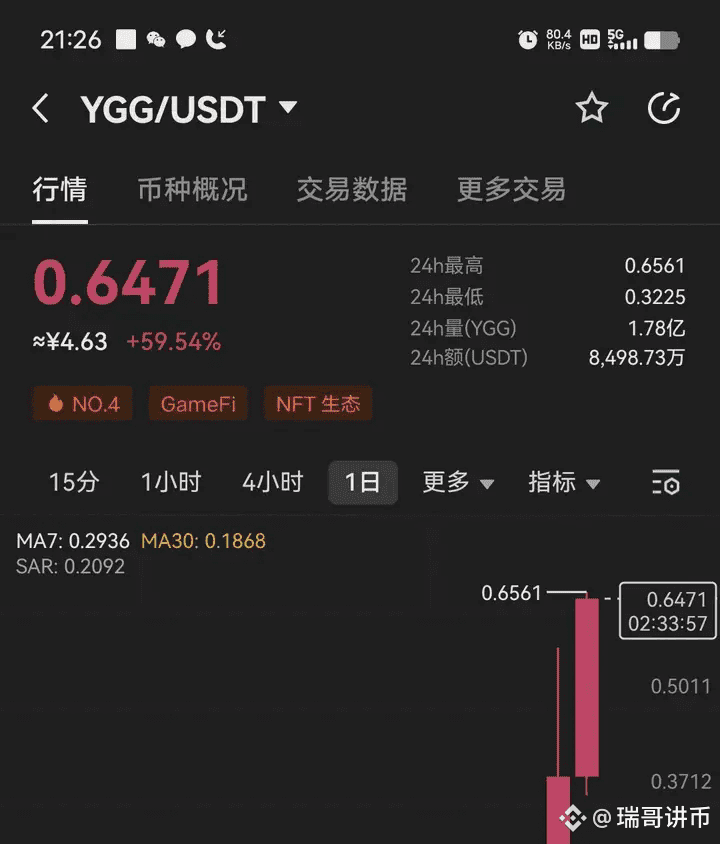This screenshot has width=720, height=844.
Task: Switch to the 更多交易 tab
Action: click(511, 189)
